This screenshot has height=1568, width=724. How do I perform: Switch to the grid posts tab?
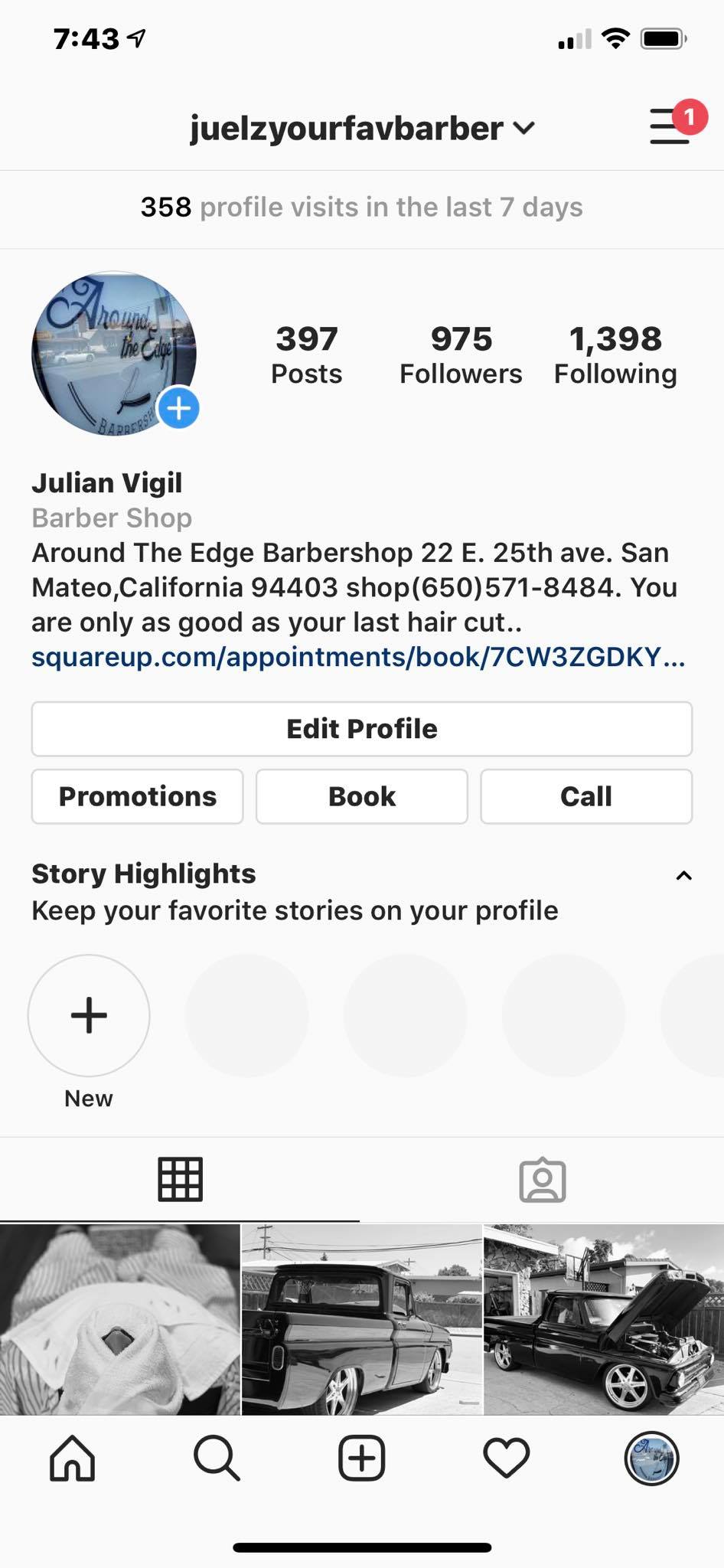(x=181, y=1179)
